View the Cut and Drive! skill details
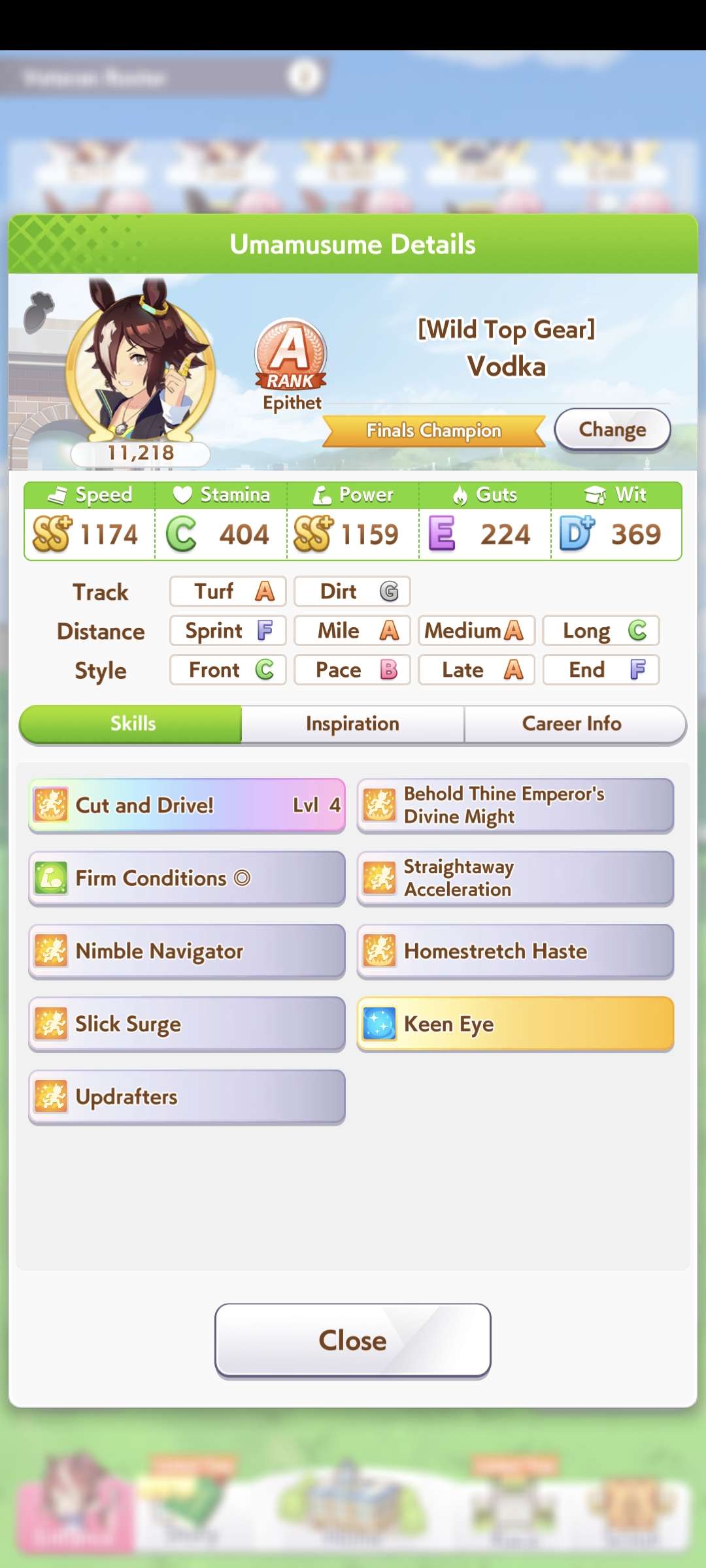Screen dimensions: 706x1568 click(x=187, y=805)
